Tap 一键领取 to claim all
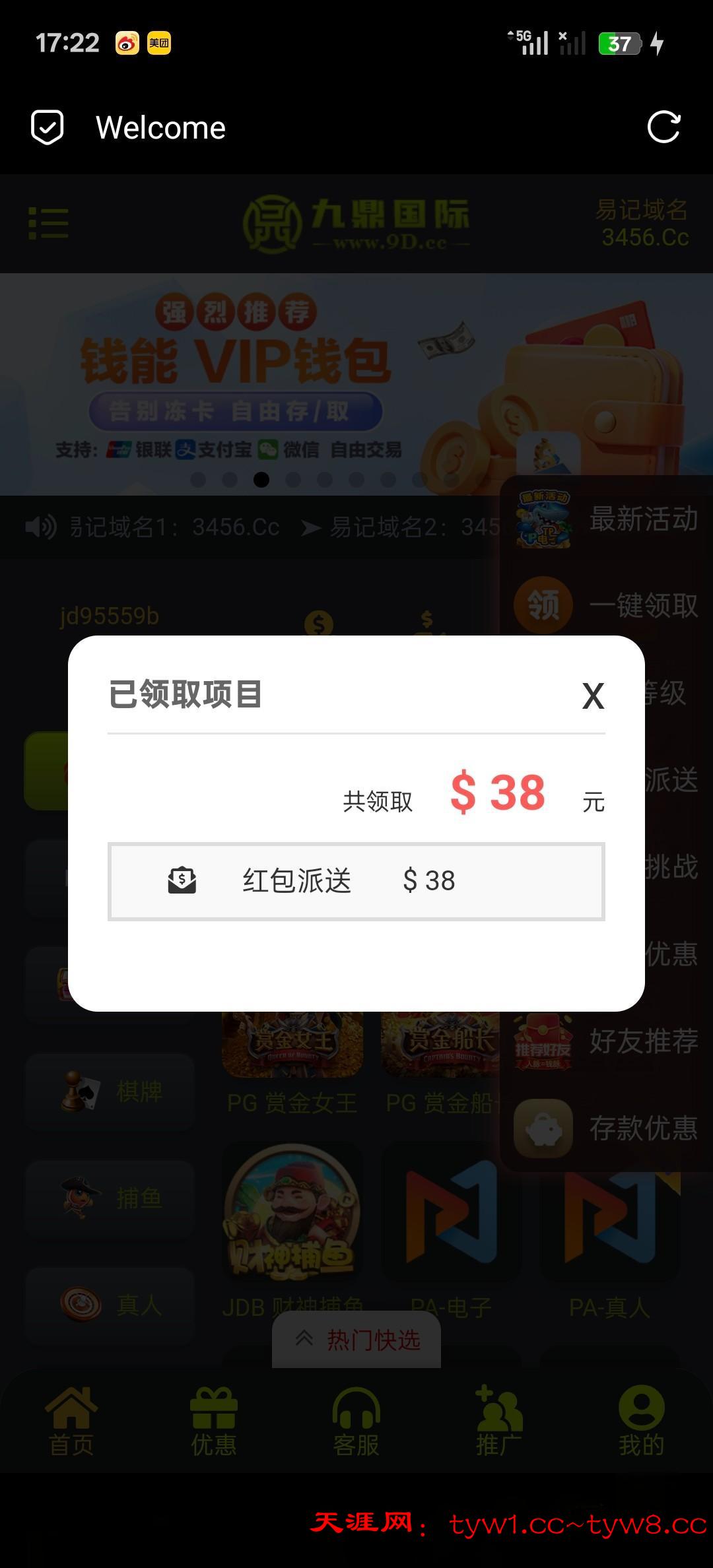The width and height of the screenshot is (713, 1568). [x=607, y=605]
